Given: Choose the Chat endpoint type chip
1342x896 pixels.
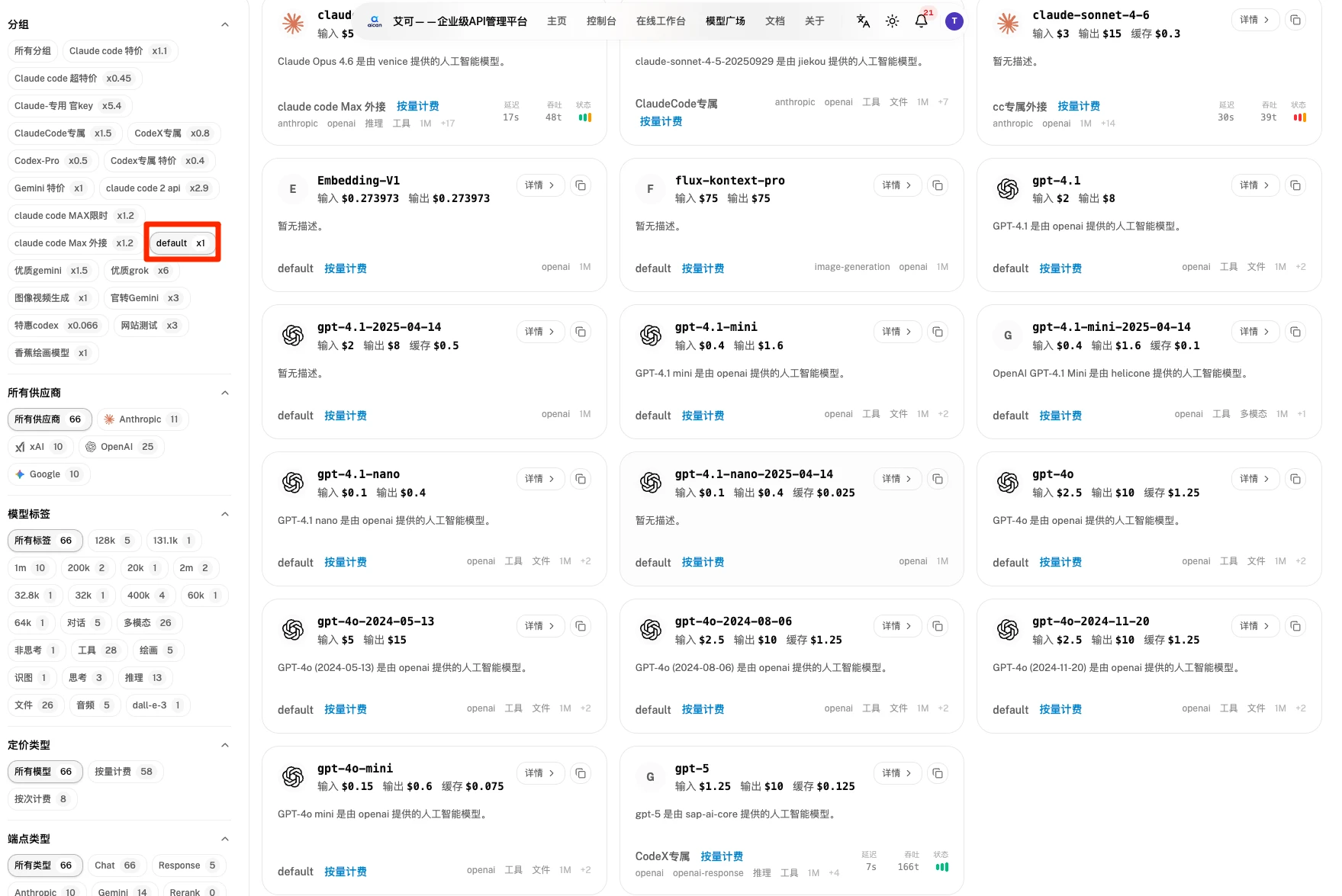Looking at the screenshot, I should click(115, 865).
